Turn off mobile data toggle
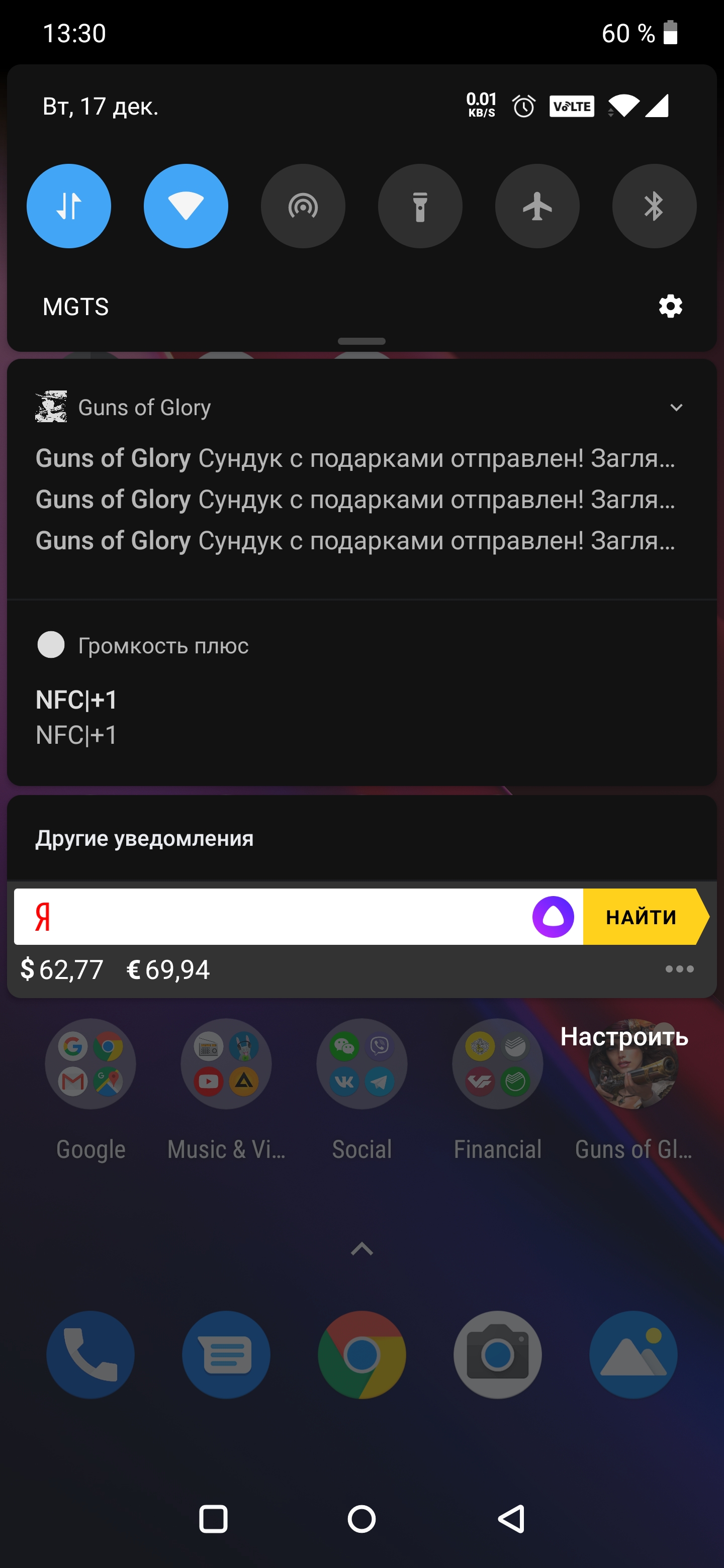This screenshot has width=724, height=1568. 69,206
